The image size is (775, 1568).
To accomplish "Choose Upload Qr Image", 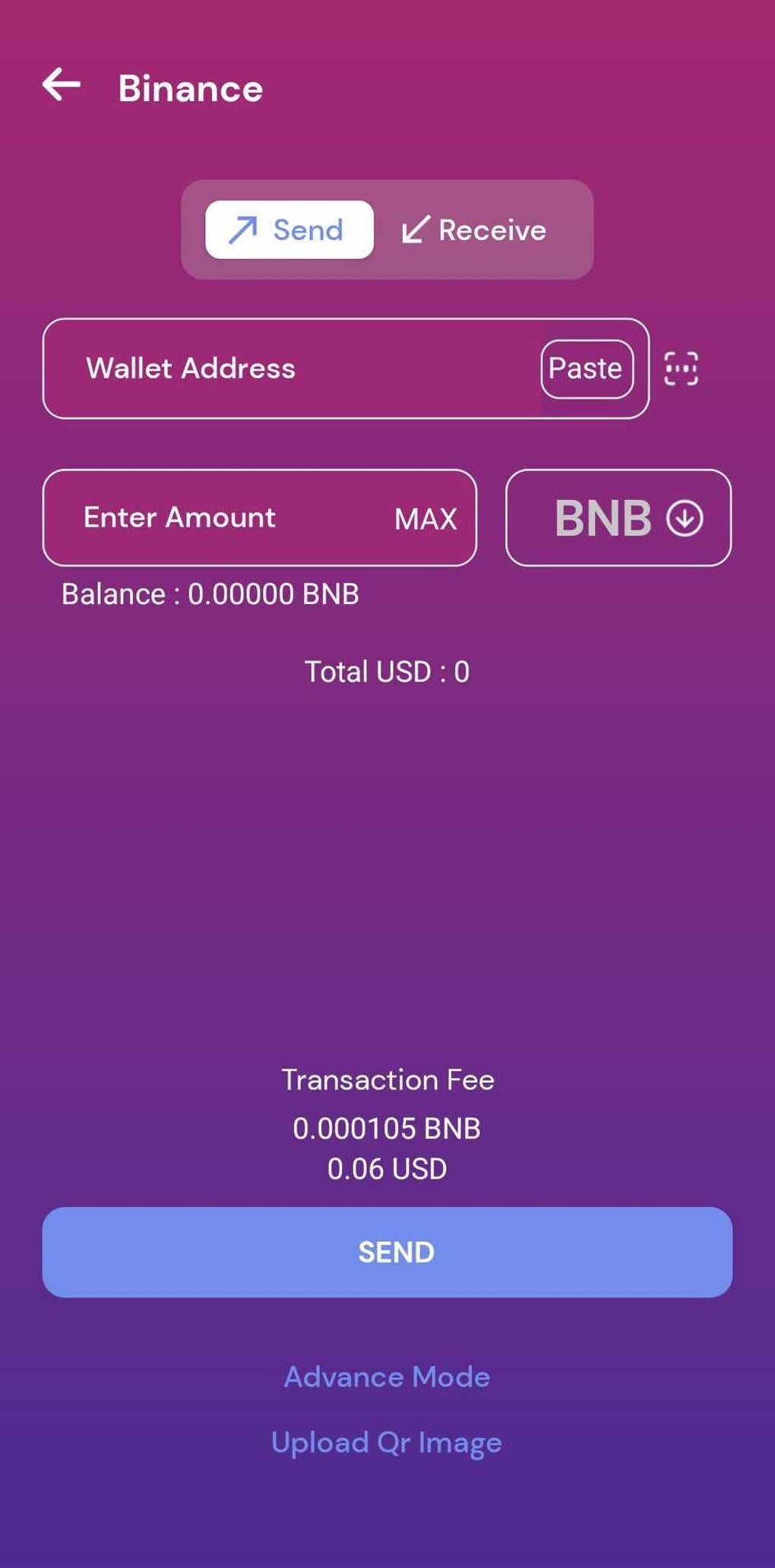I will click(x=387, y=1442).
